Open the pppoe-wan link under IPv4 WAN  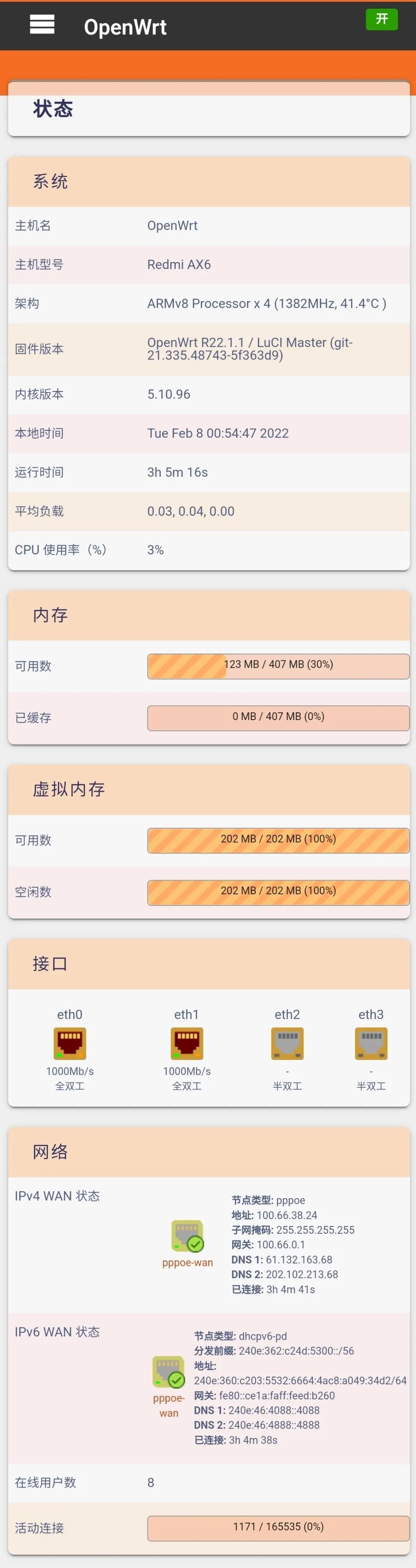tap(188, 1262)
